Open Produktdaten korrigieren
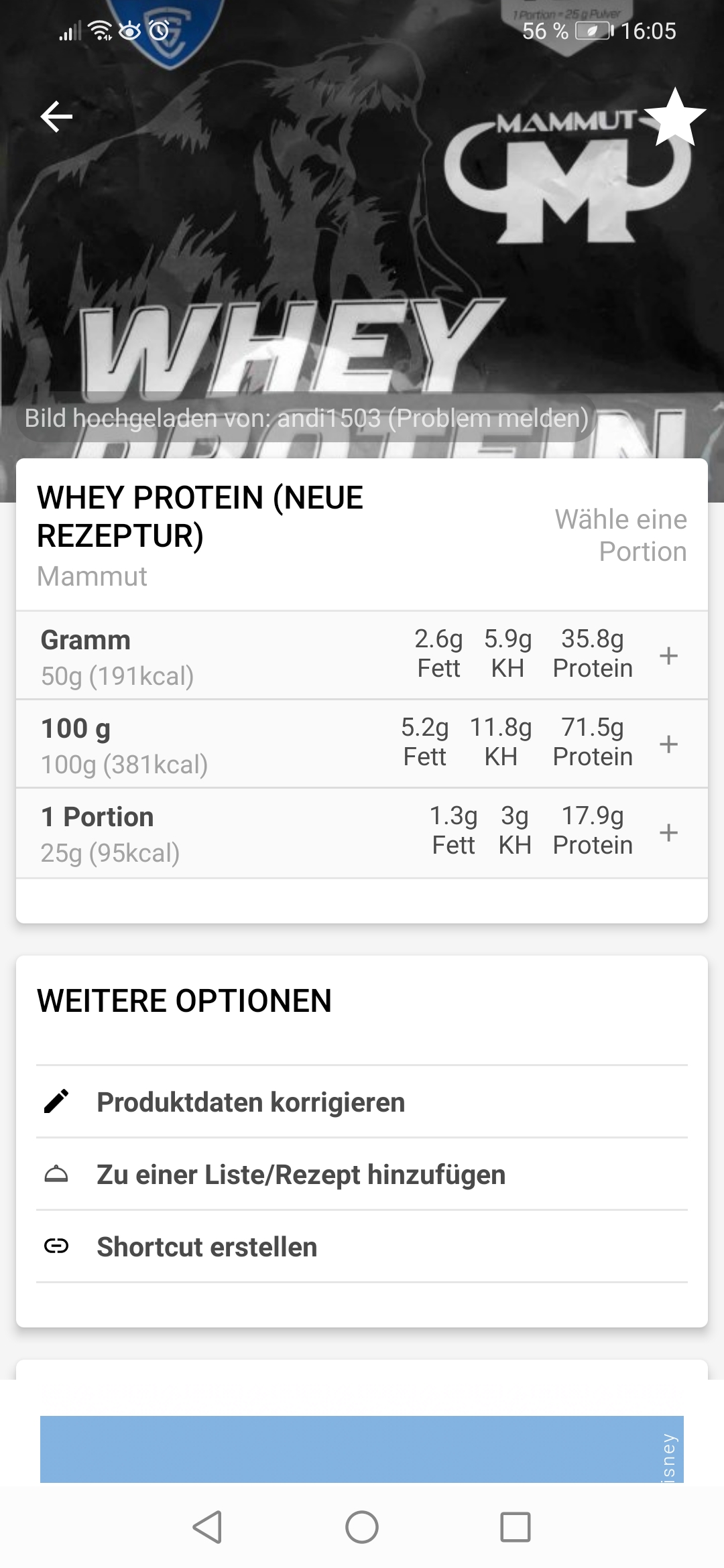Screen dimensions: 724x1568 251,1102
